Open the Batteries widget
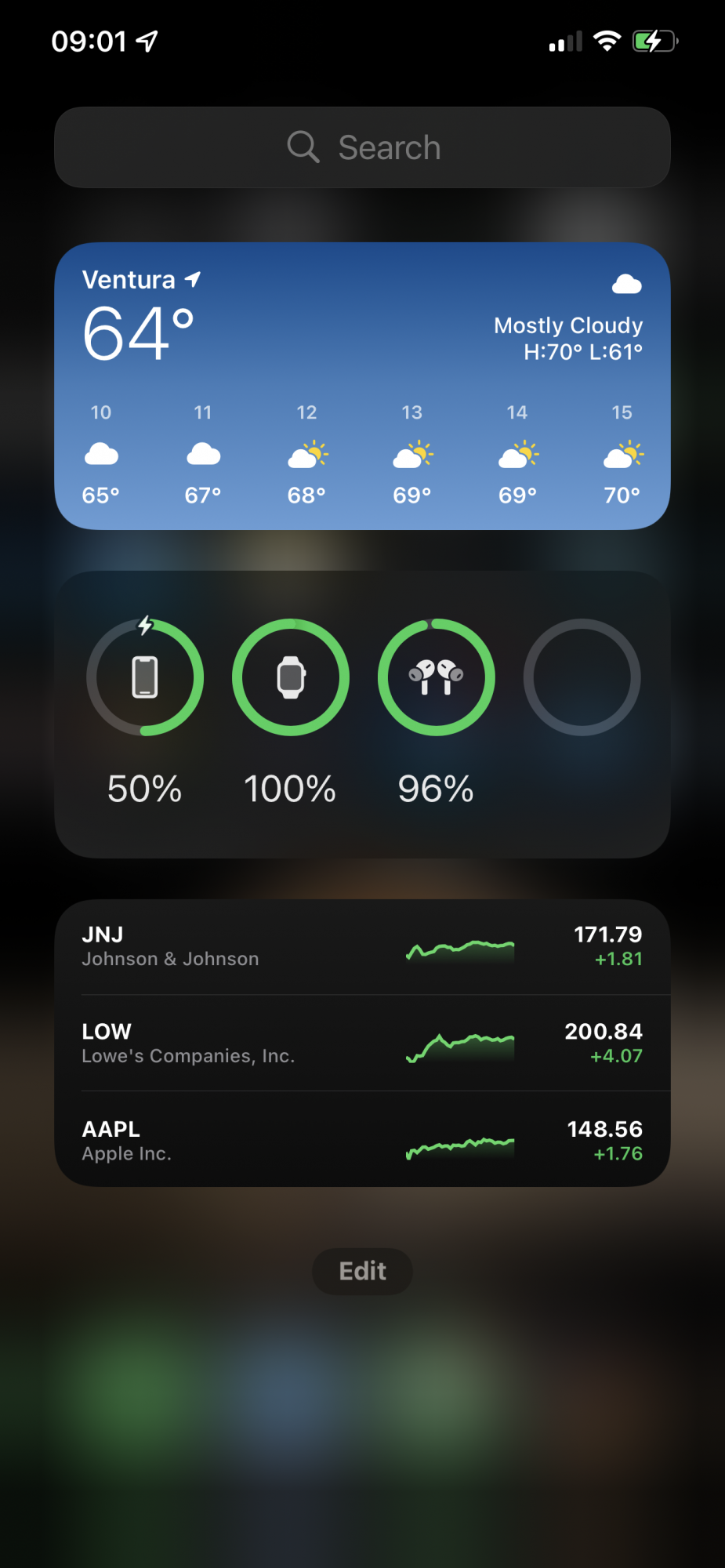725x1568 pixels. [x=362, y=714]
